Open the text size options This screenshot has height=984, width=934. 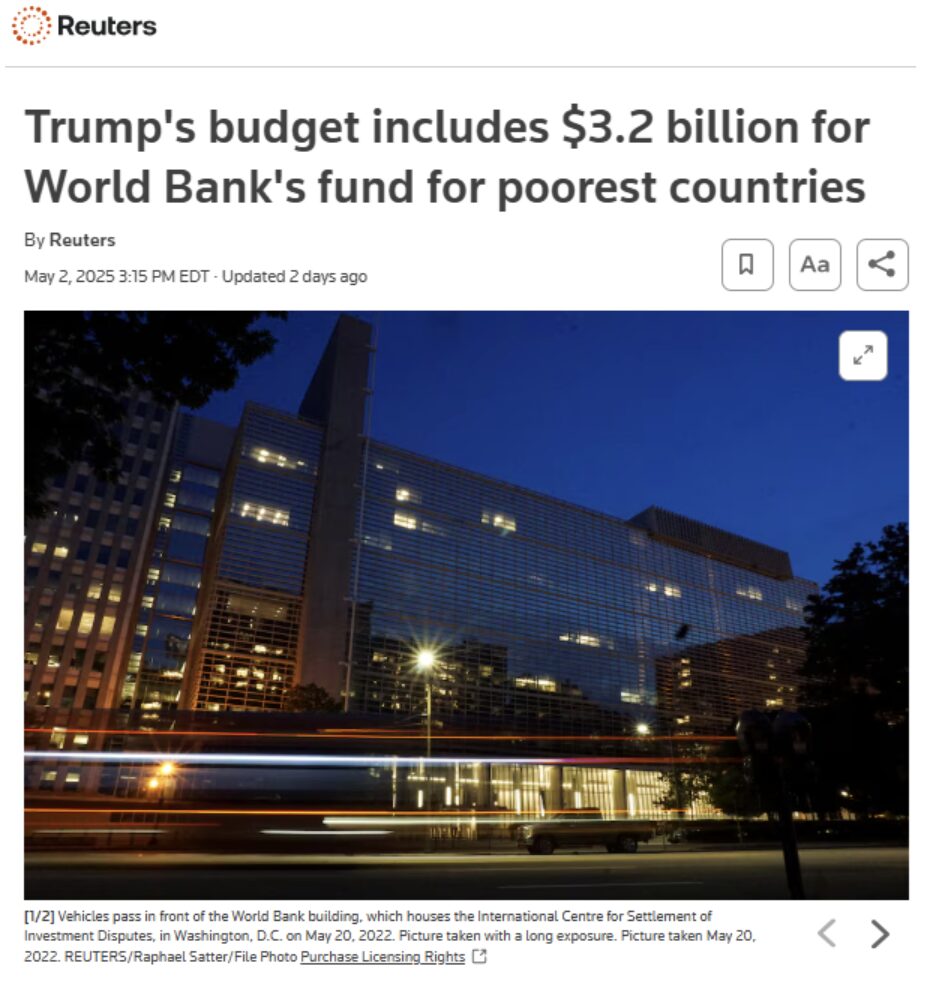(814, 264)
